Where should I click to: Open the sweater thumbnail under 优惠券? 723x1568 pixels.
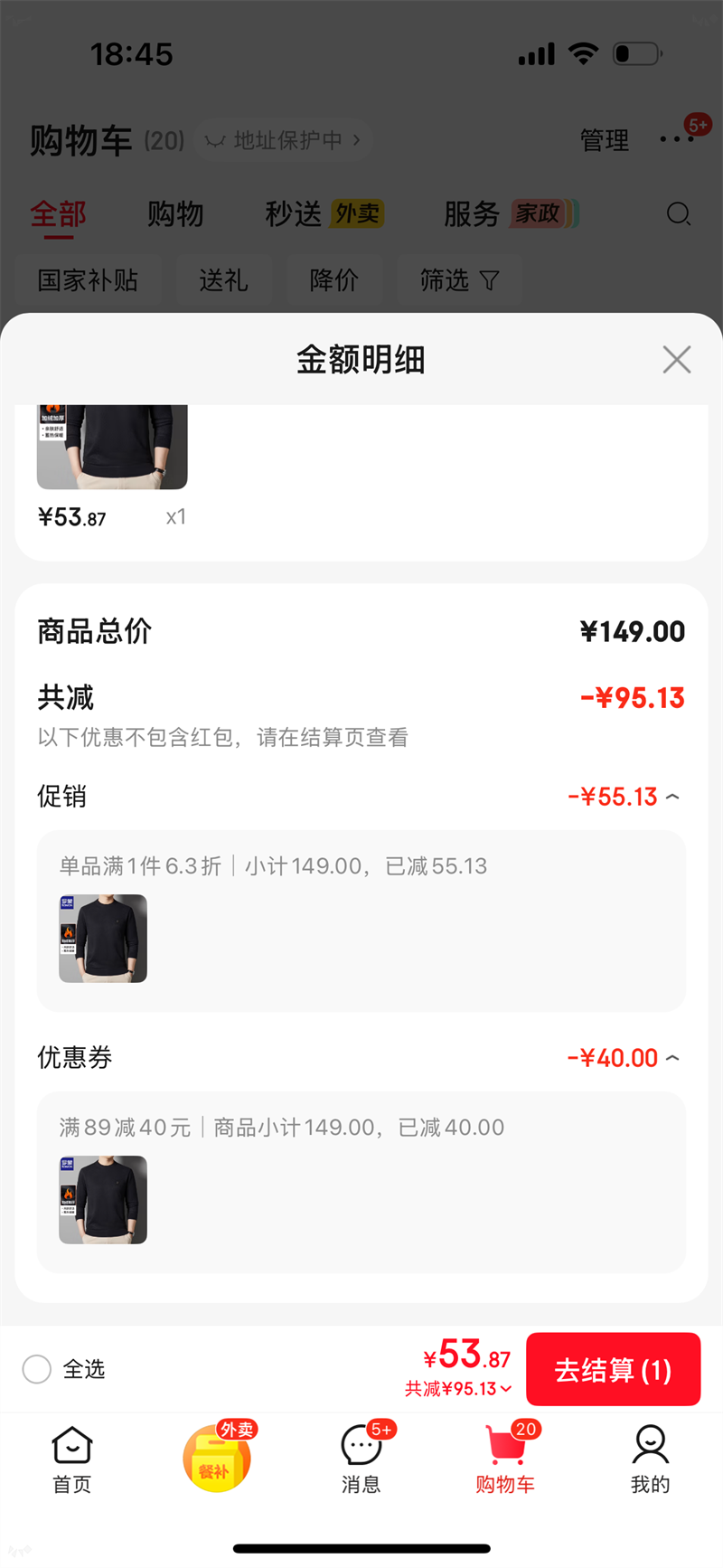click(103, 1200)
